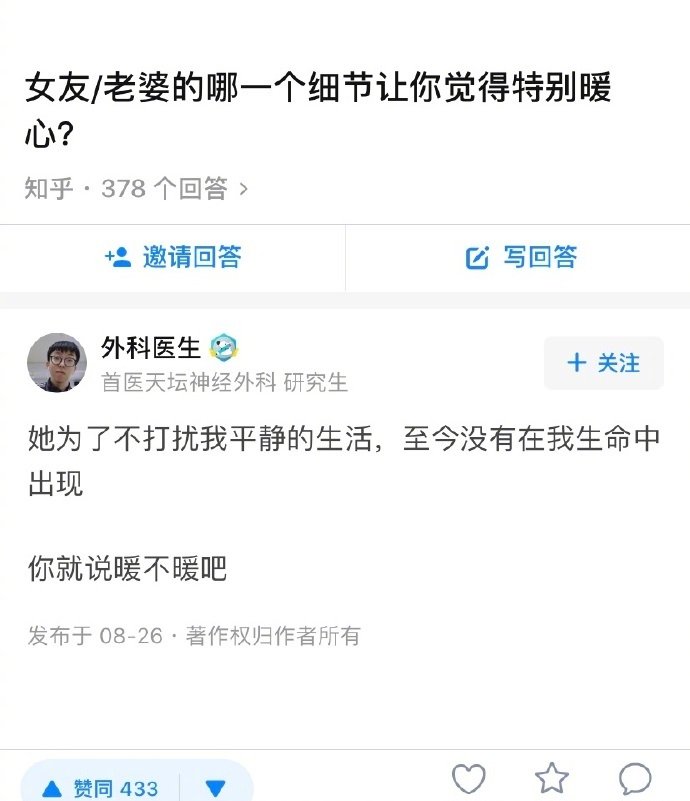The width and height of the screenshot is (690, 801).
Task: Tap 写回答 to write an answer
Action: tap(521, 257)
